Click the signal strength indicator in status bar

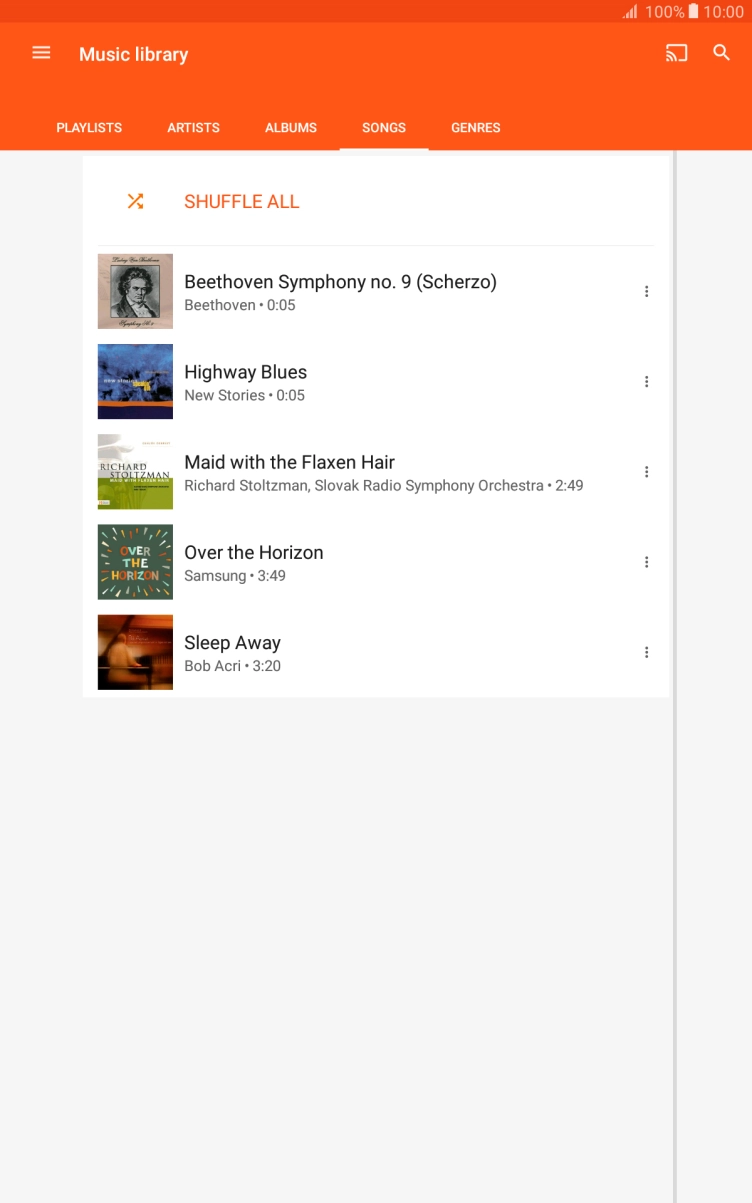[631, 11]
